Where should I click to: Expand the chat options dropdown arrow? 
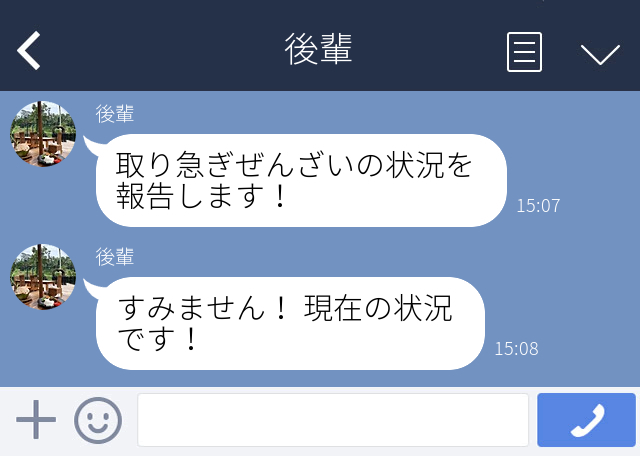tap(600, 53)
